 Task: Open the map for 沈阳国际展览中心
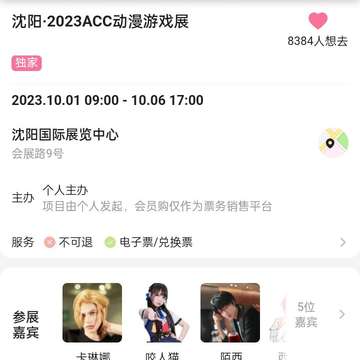(x=334, y=143)
